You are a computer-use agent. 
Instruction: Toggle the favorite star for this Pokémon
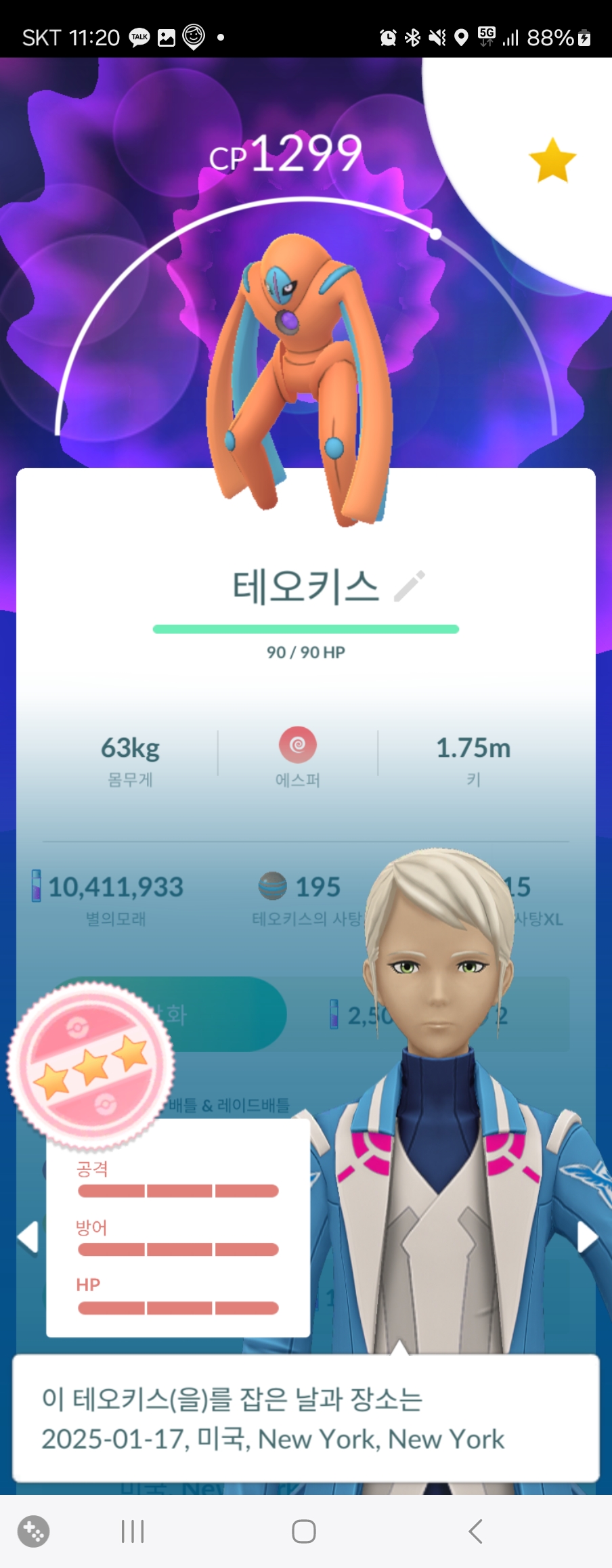coord(552,160)
